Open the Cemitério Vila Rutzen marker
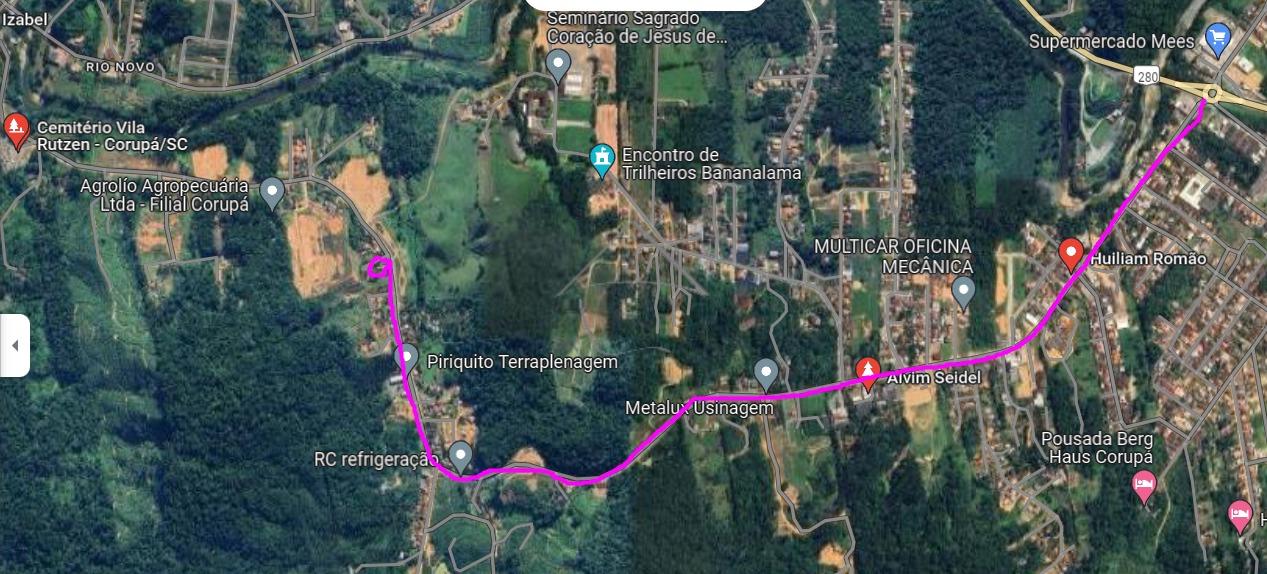This screenshot has width=1267, height=574. [x=15, y=128]
